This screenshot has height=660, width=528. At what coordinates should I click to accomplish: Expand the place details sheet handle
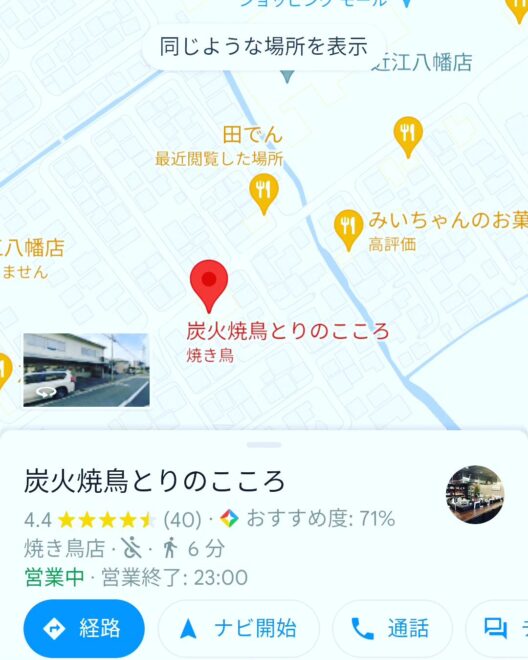264,444
